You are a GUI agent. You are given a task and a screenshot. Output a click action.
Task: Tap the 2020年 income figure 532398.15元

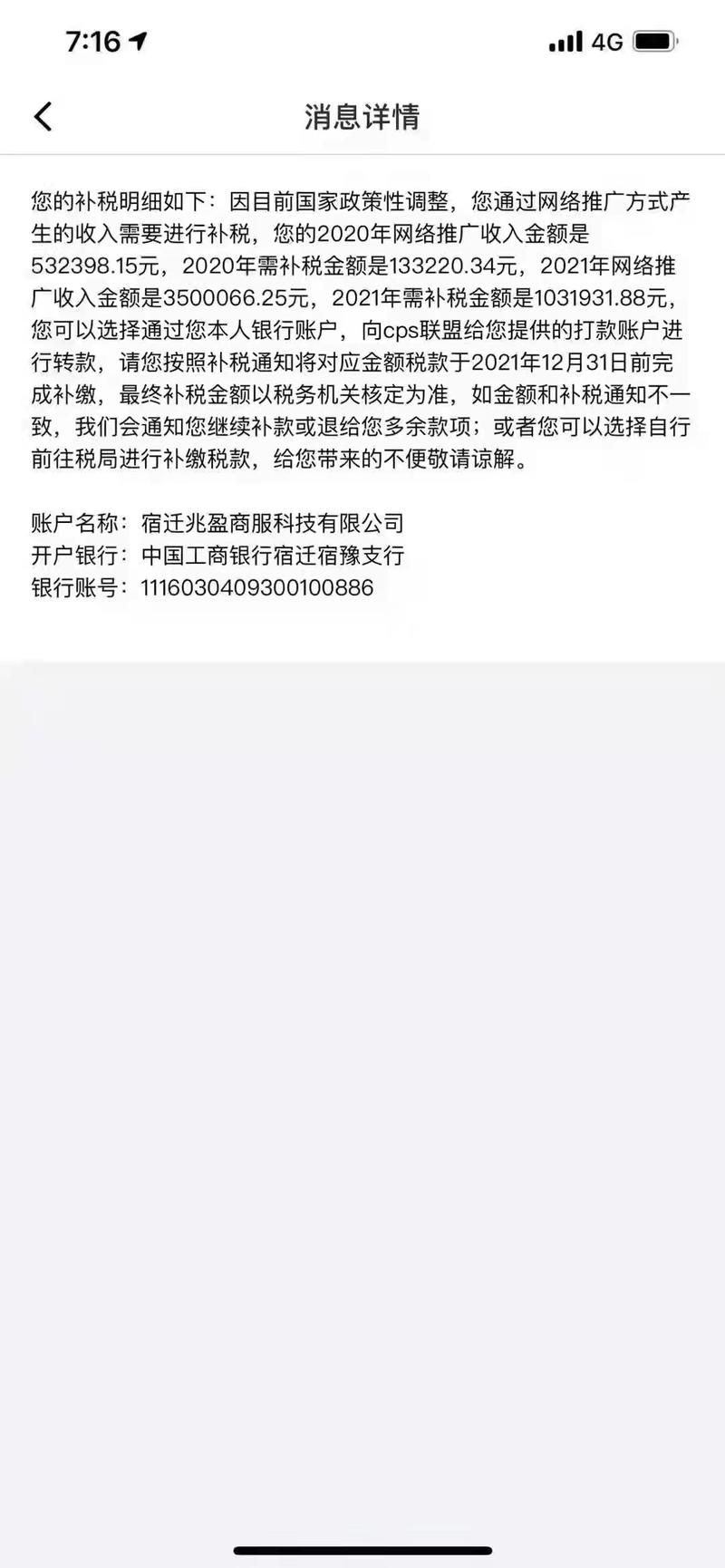(94, 266)
